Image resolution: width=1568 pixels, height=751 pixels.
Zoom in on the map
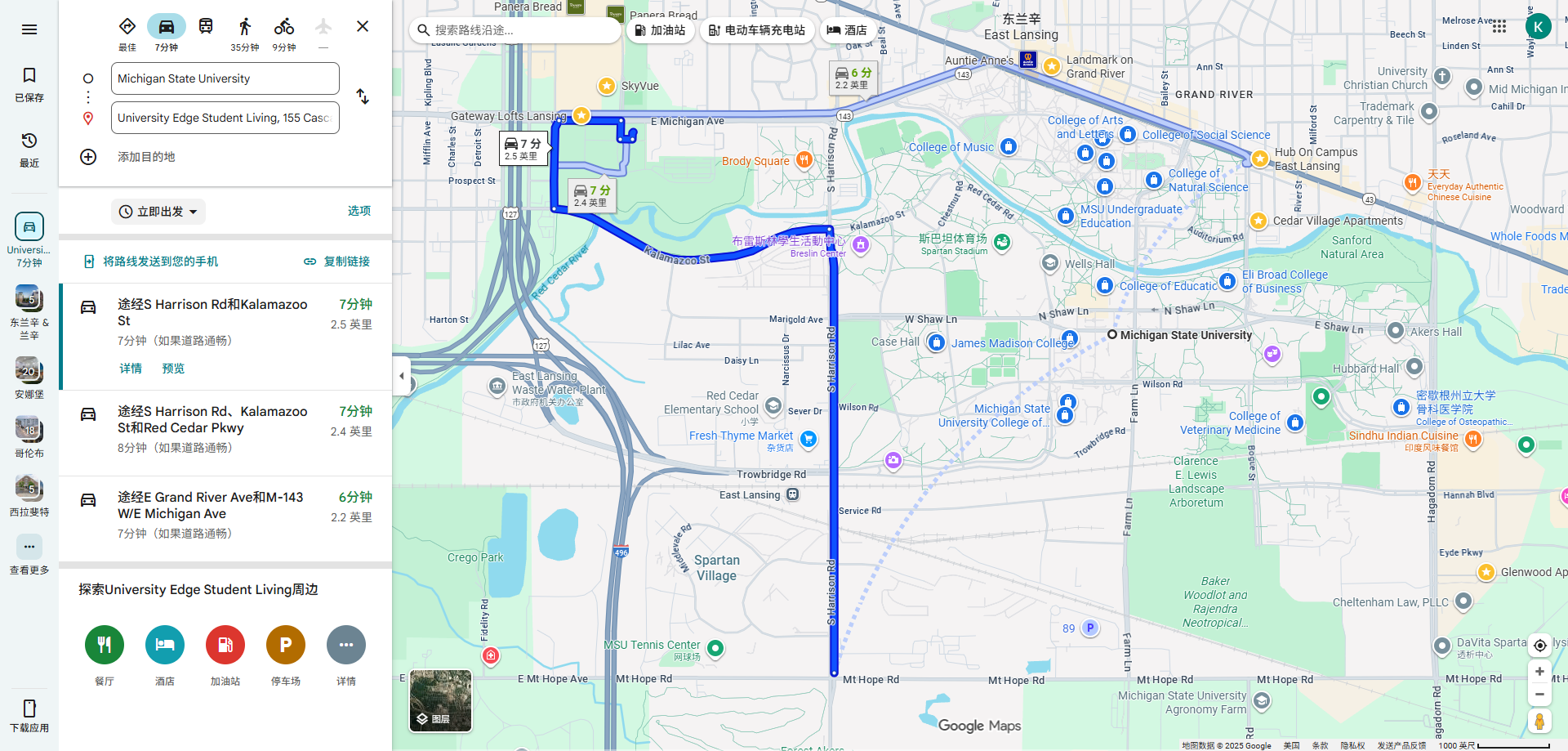pos(1539,672)
